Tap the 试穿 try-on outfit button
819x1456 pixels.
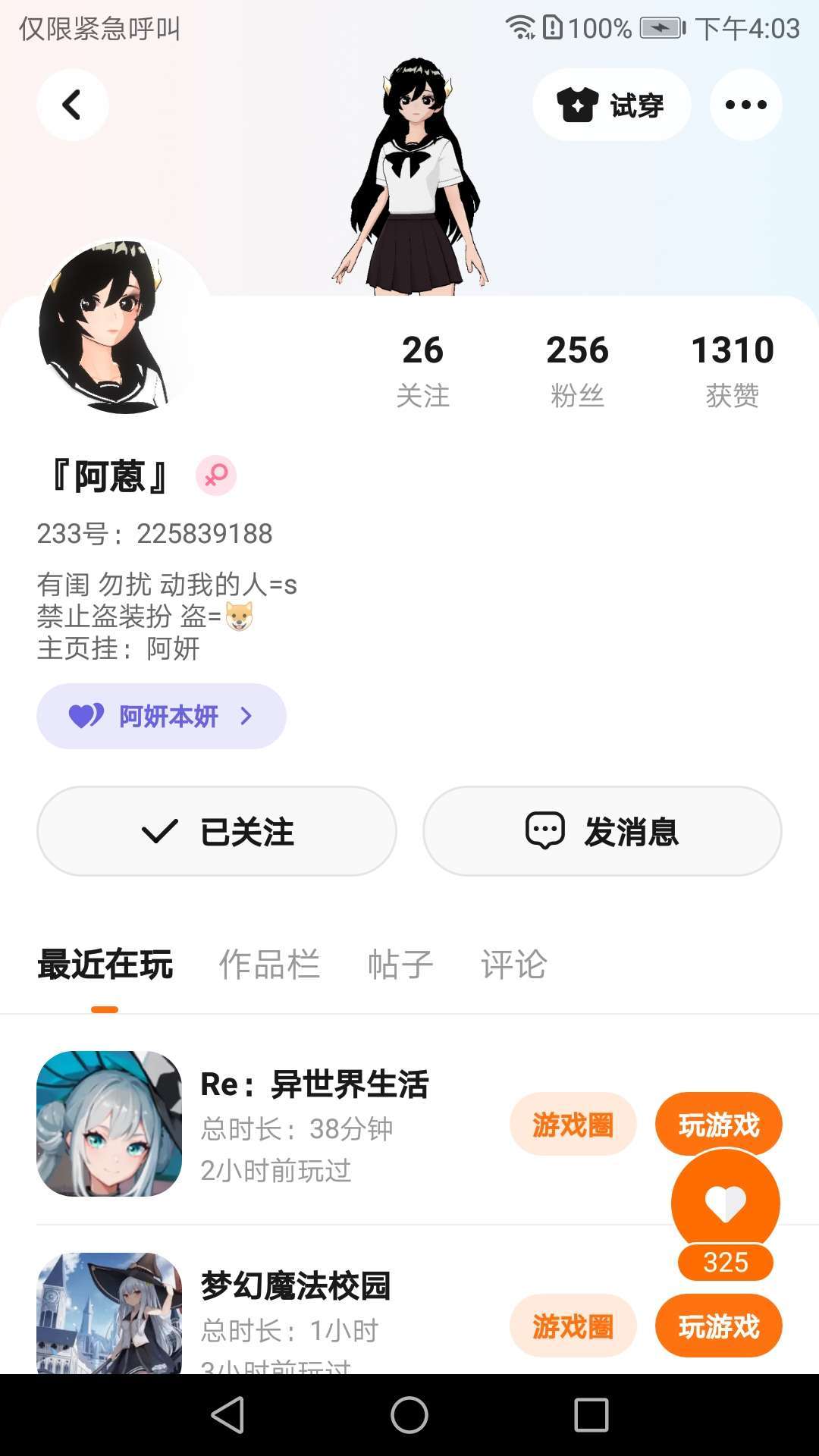click(x=611, y=105)
